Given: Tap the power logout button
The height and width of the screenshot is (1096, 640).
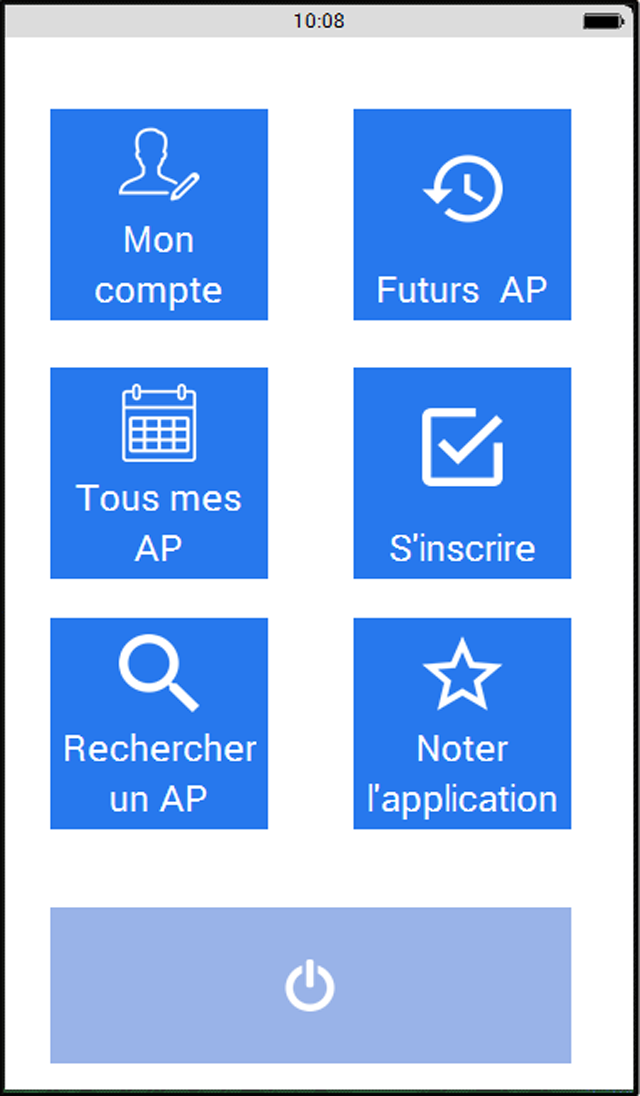Looking at the screenshot, I should click(310, 986).
